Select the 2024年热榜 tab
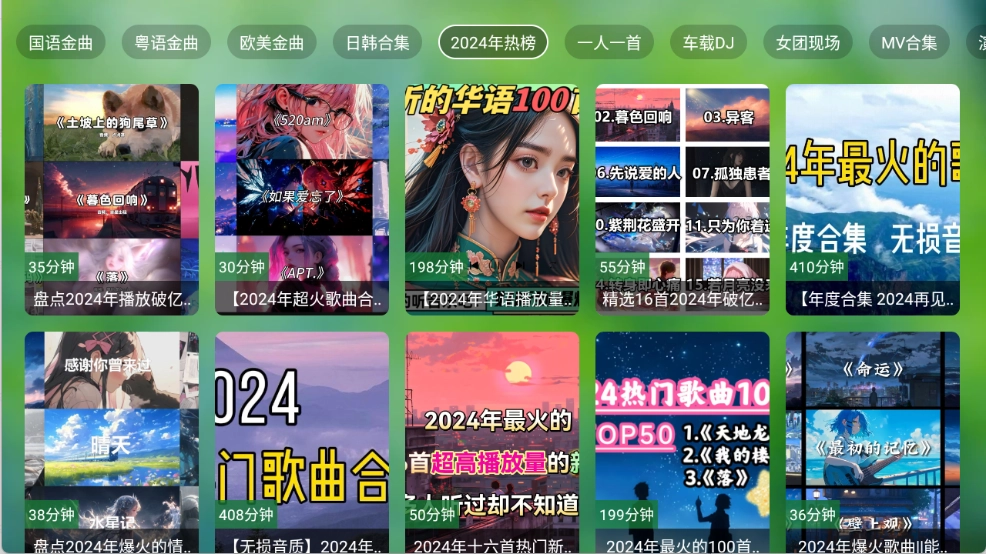Viewport: 986px width, 554px height. pos(493,43)
